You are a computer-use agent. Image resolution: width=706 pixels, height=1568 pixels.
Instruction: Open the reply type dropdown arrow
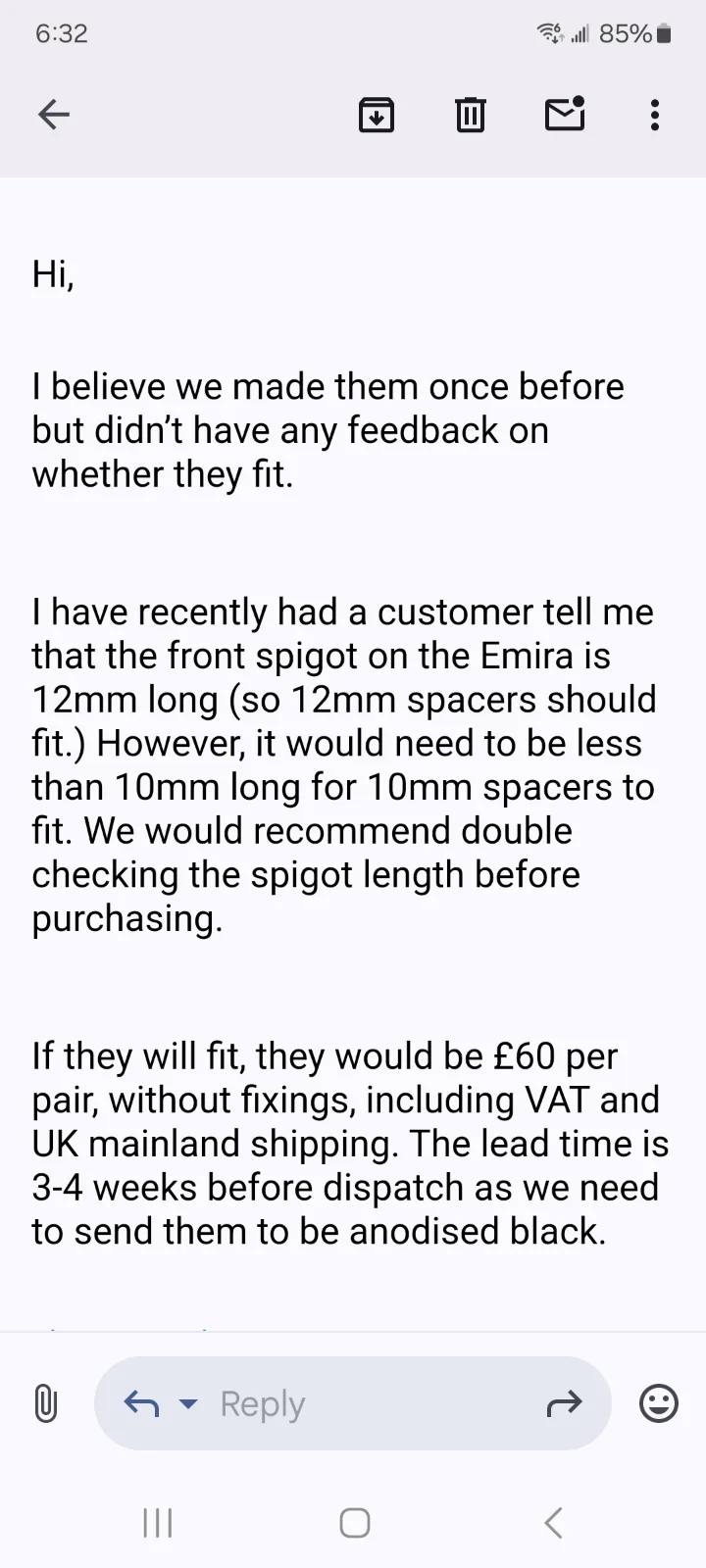187,1404
